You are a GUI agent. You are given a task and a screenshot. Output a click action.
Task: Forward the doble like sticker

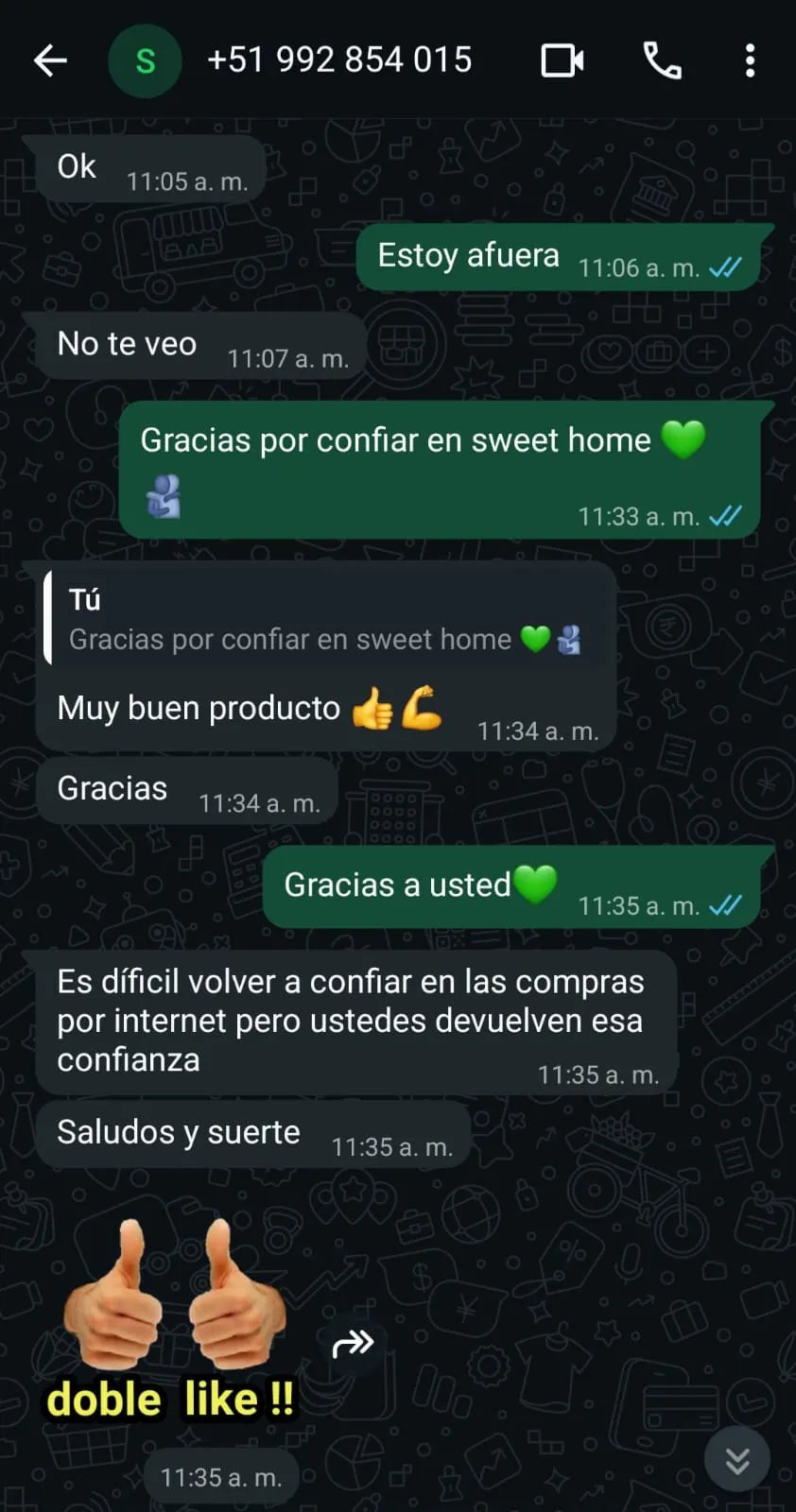click(354, 1343)
